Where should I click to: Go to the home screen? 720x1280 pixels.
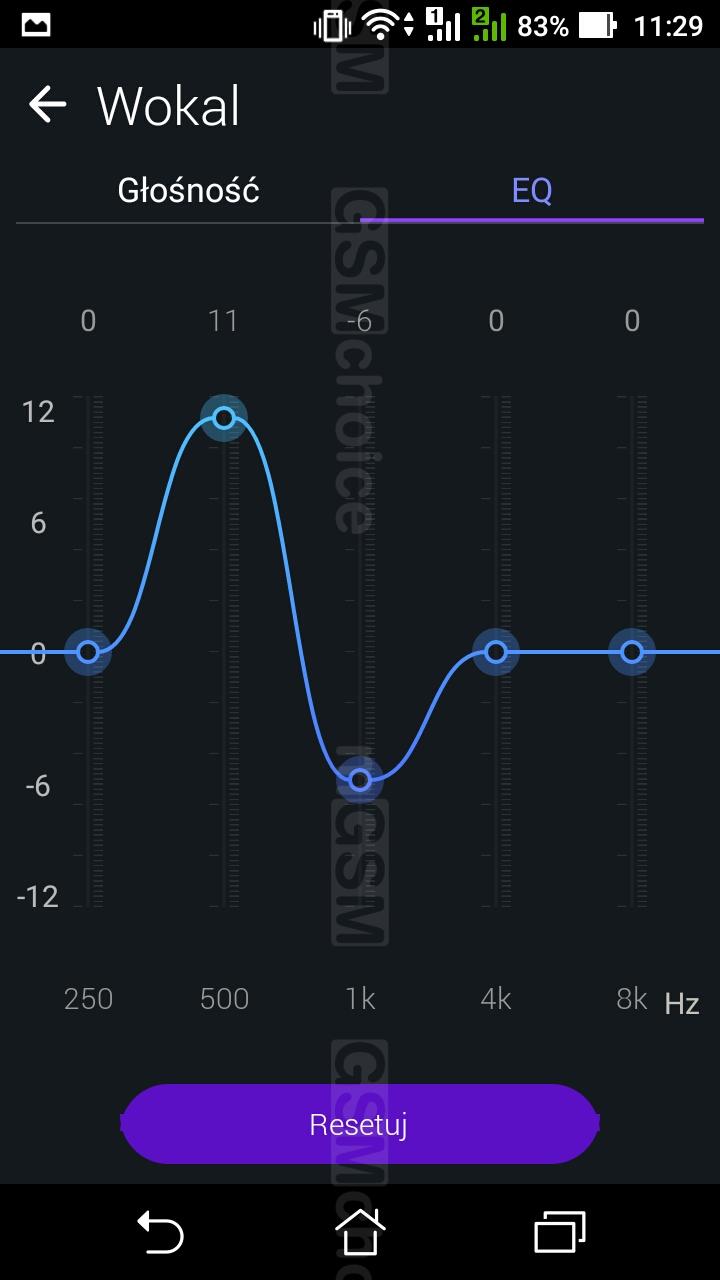(x=360, y=1232)
